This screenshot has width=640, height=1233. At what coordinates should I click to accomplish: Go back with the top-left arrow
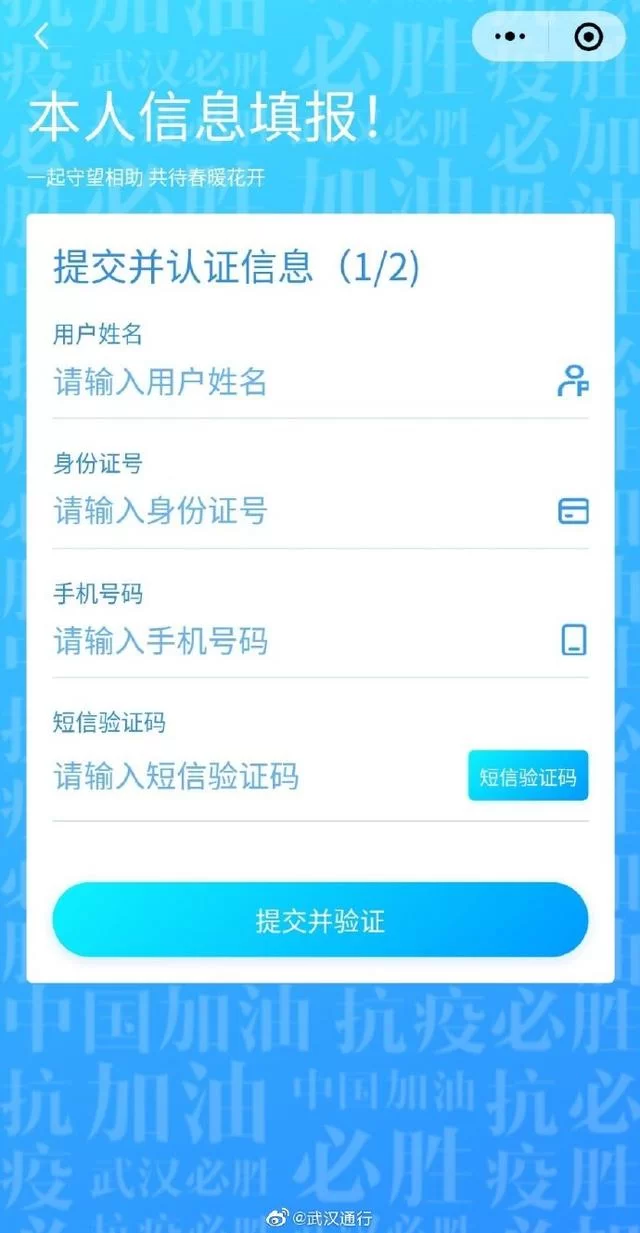[x=41, y=37]
